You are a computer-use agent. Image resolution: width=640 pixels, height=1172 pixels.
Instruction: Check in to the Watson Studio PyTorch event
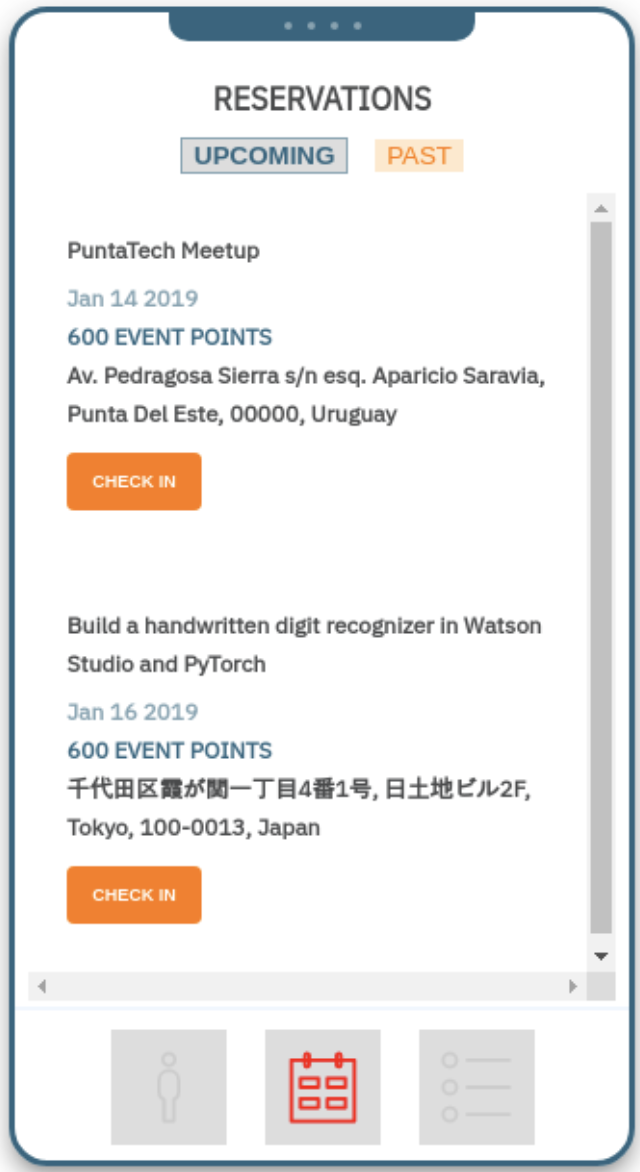click(134, 894)
